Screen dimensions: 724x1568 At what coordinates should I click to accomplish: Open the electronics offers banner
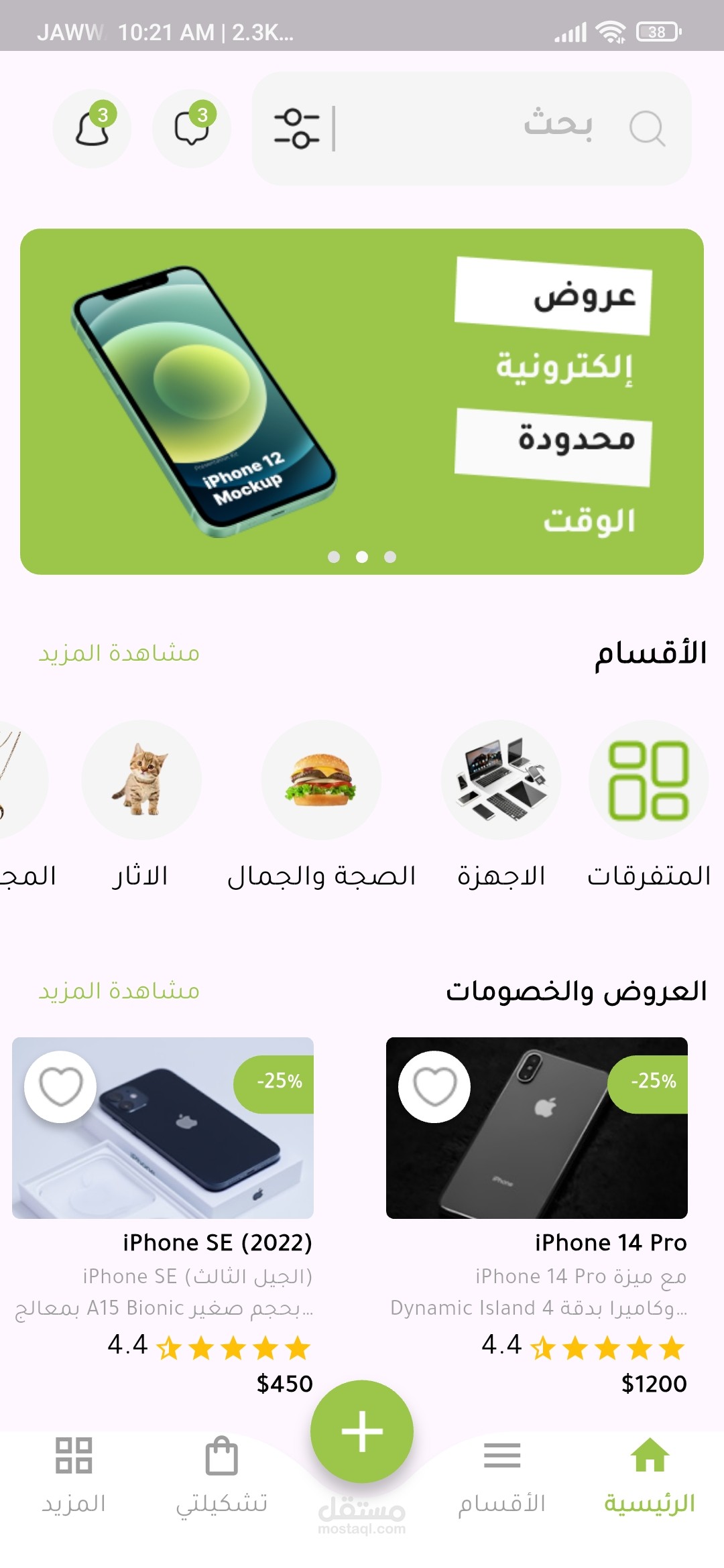362,401
